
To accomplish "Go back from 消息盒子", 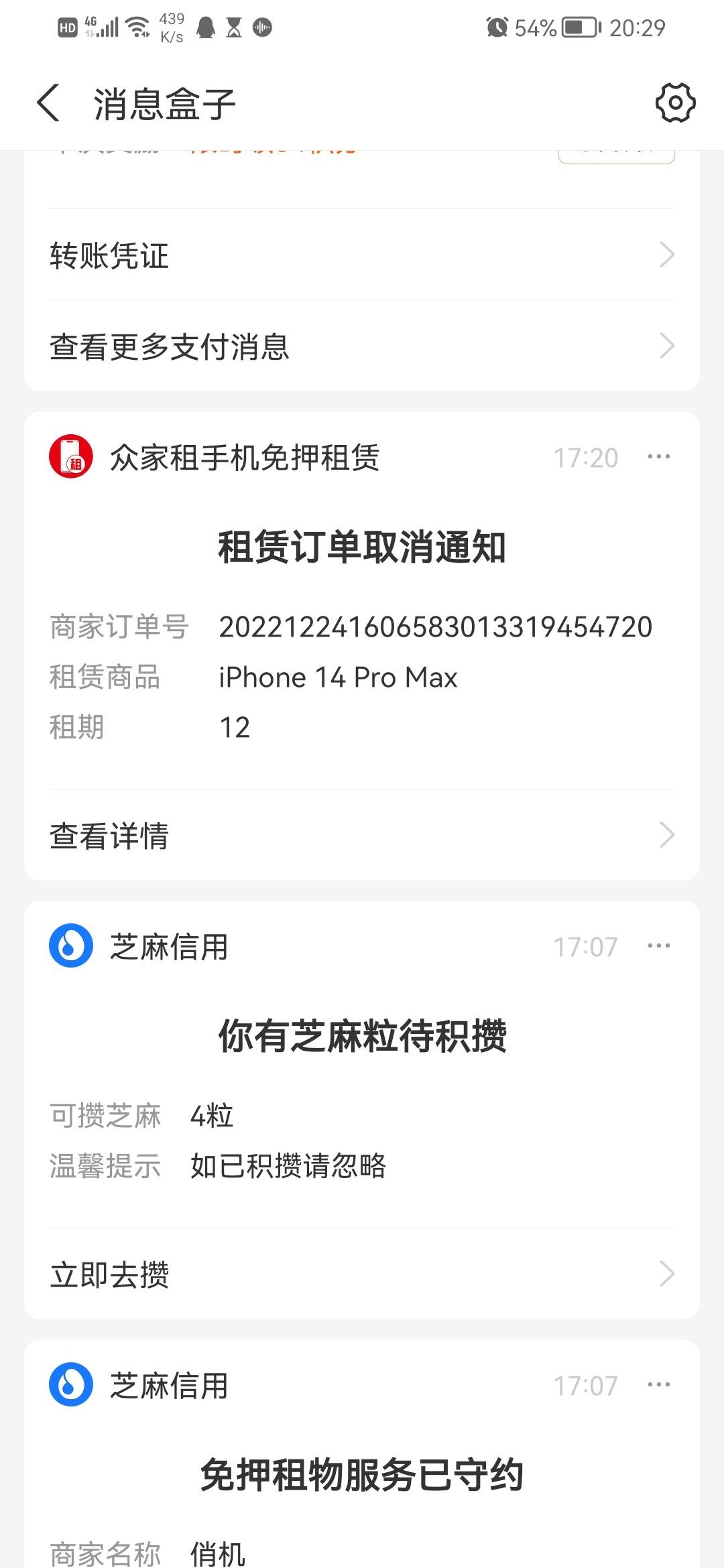I will (x=48, y=103).
